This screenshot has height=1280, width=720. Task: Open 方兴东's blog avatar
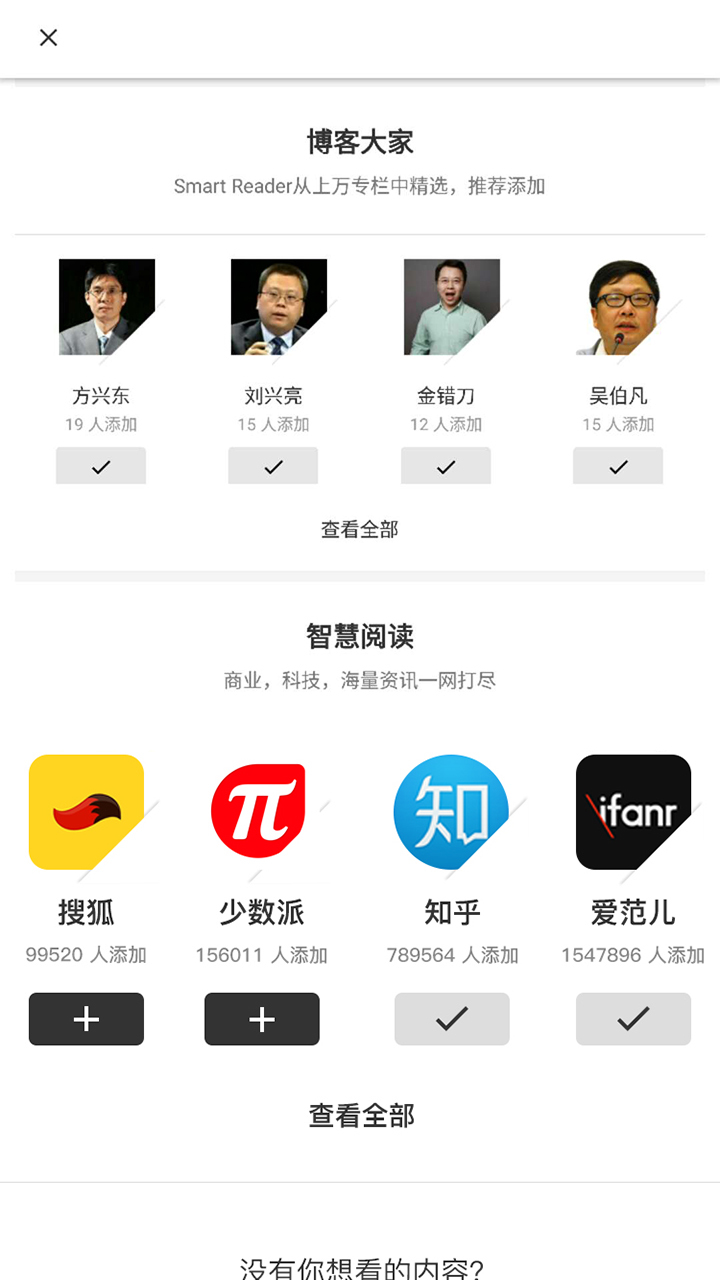point(106,307)
